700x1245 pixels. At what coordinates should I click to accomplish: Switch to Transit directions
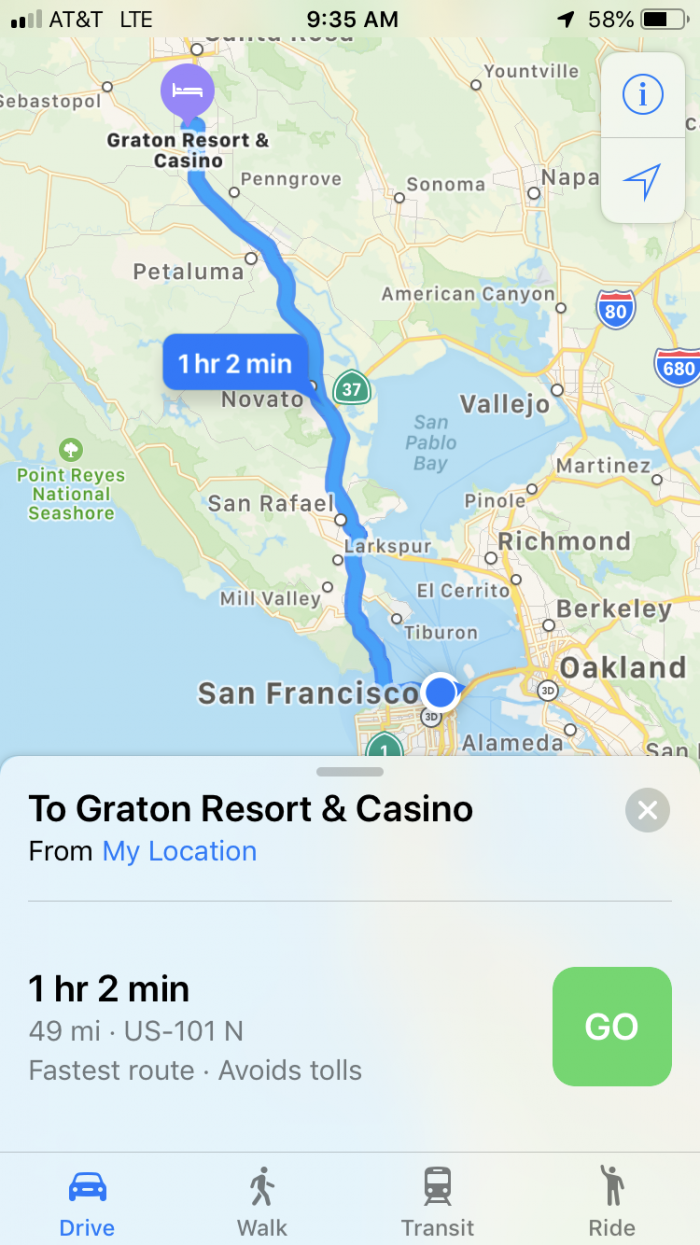point(437,1201)
